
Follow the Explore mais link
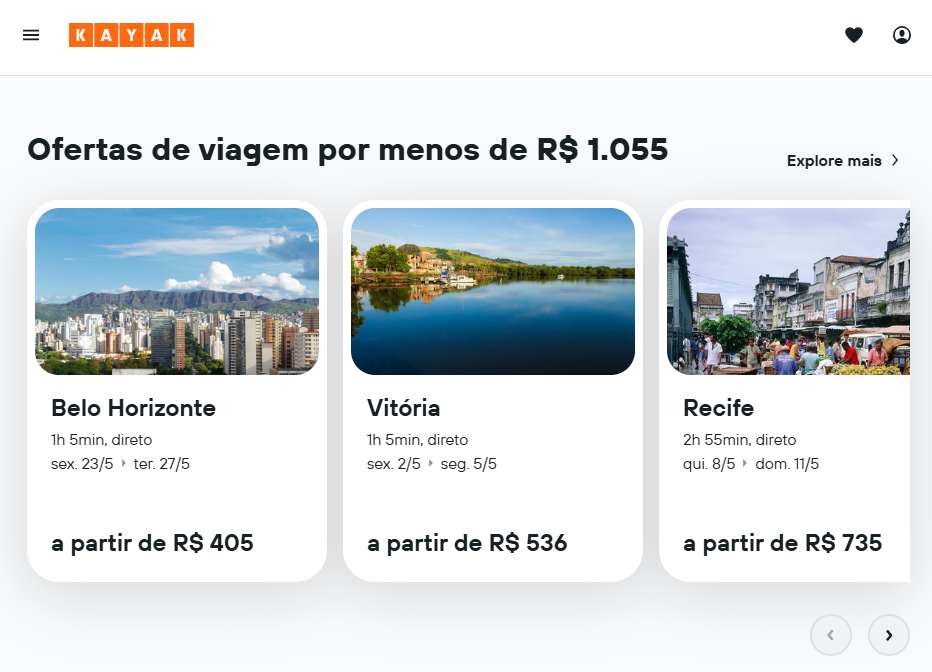[843, 160]
